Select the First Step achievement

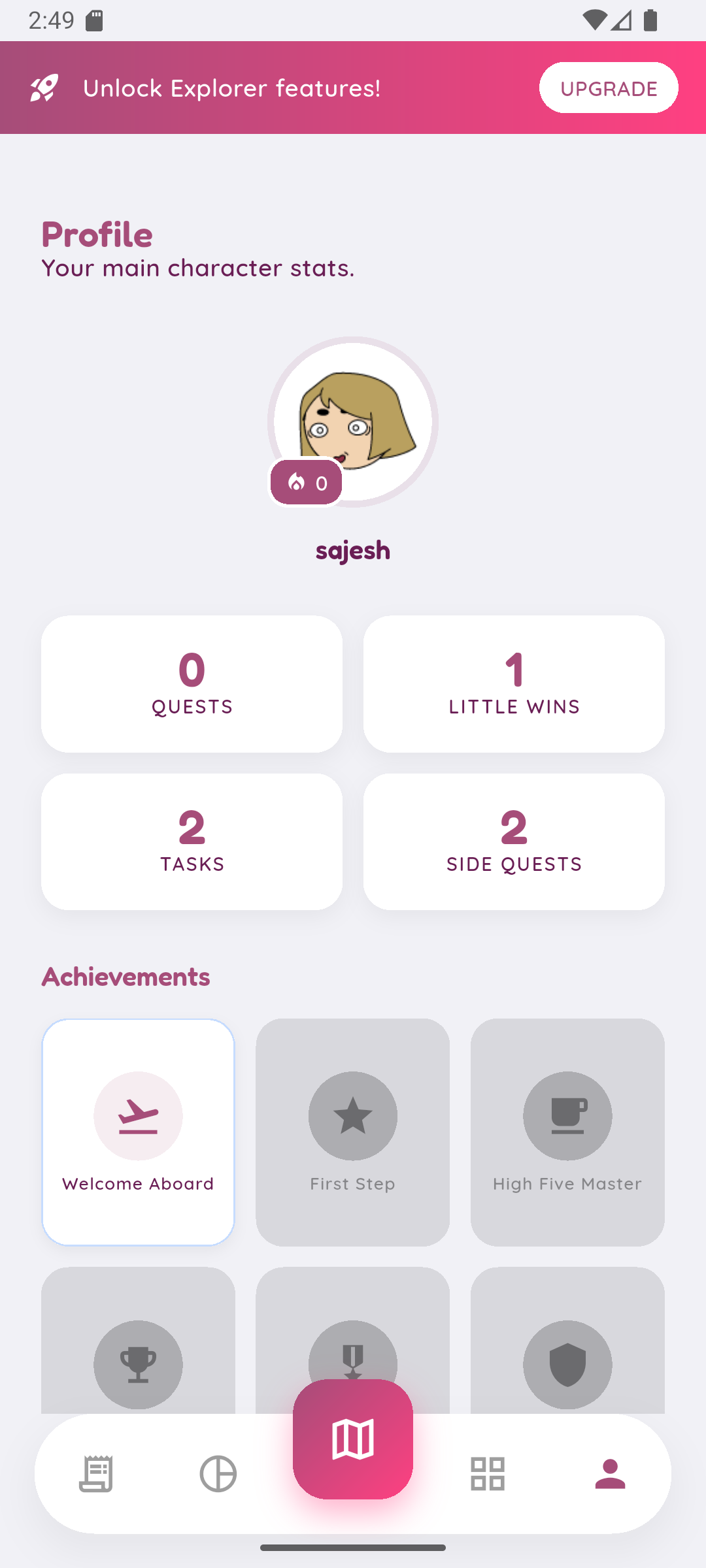352,1132
